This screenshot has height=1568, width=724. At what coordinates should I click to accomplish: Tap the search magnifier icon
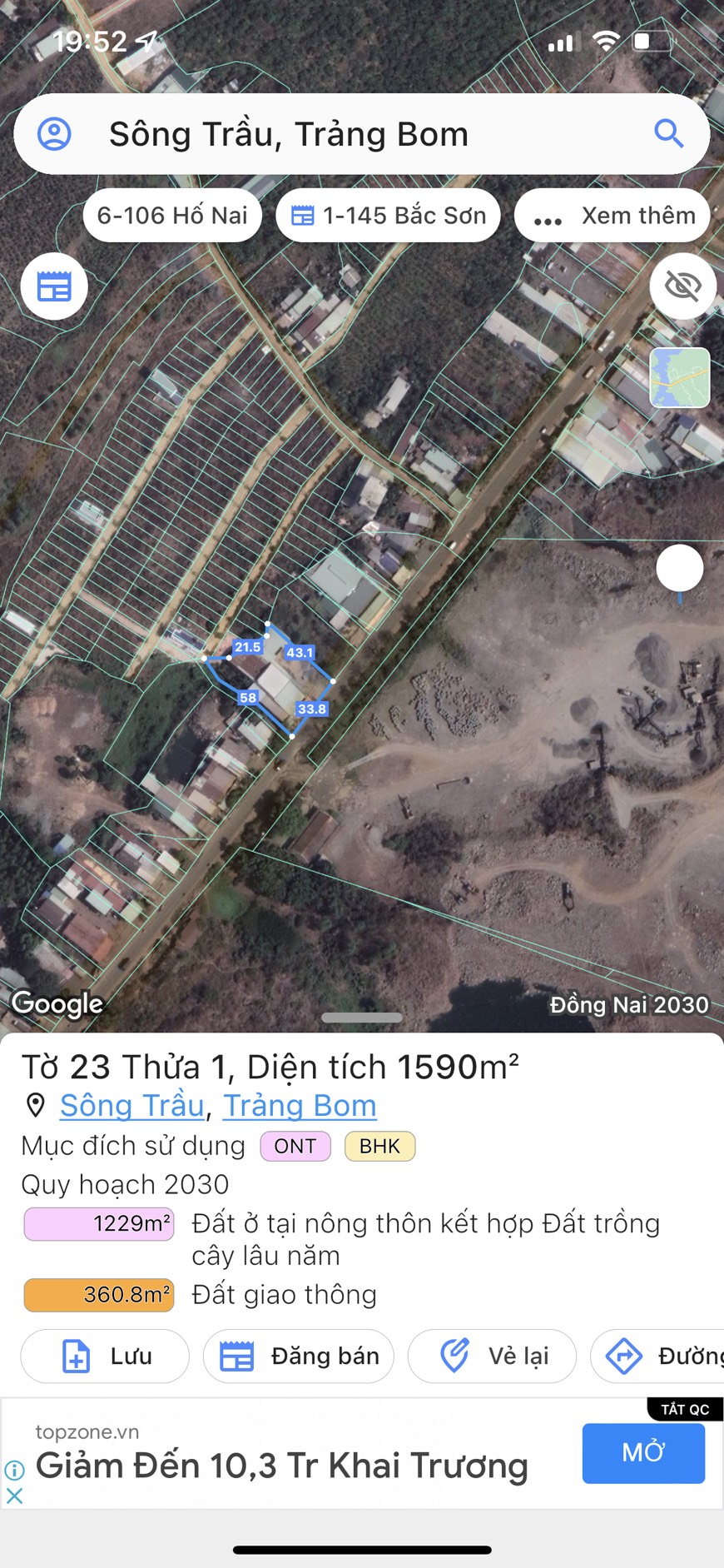668,134
